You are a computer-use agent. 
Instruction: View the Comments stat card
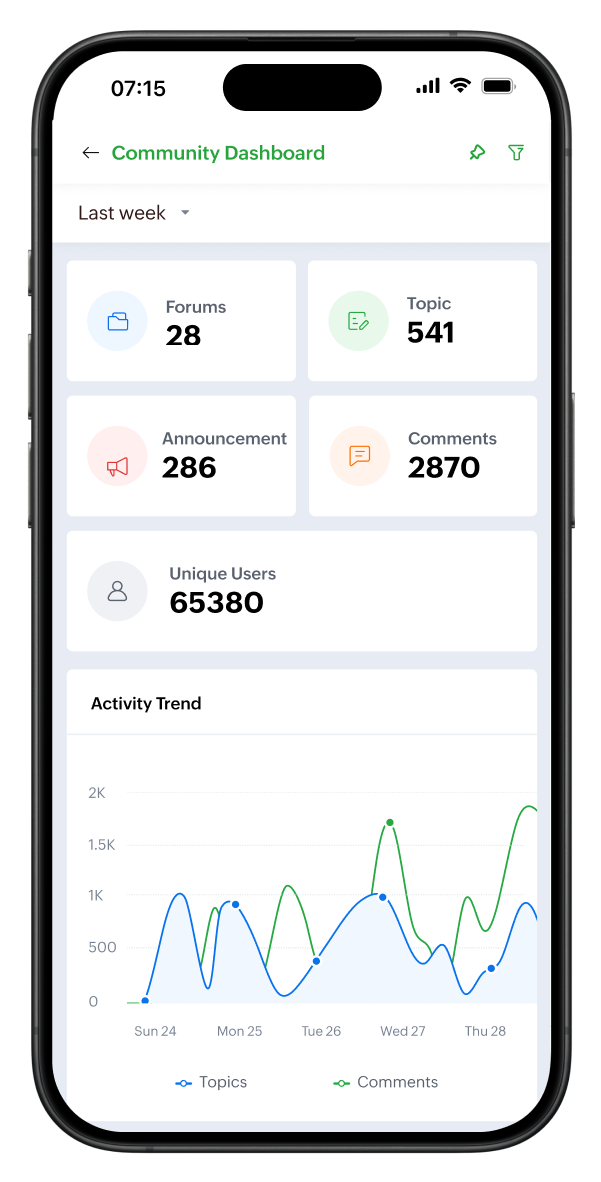coord(422,456)
